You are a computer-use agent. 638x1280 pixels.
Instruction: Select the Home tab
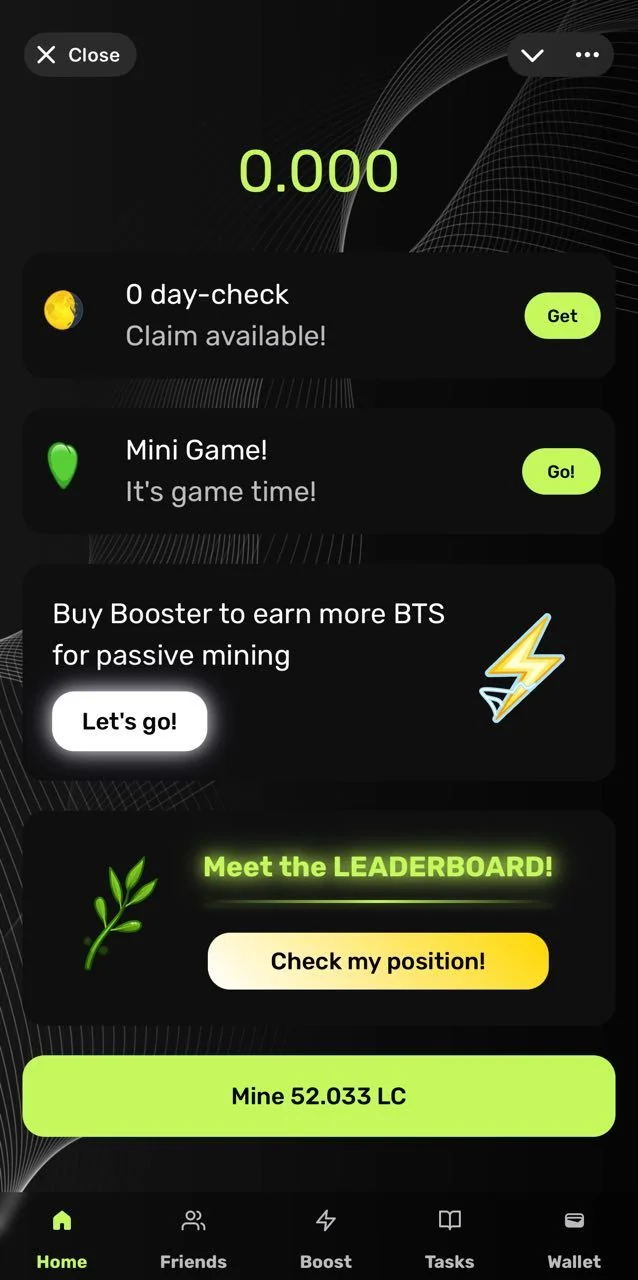(x=62, y=1240)
